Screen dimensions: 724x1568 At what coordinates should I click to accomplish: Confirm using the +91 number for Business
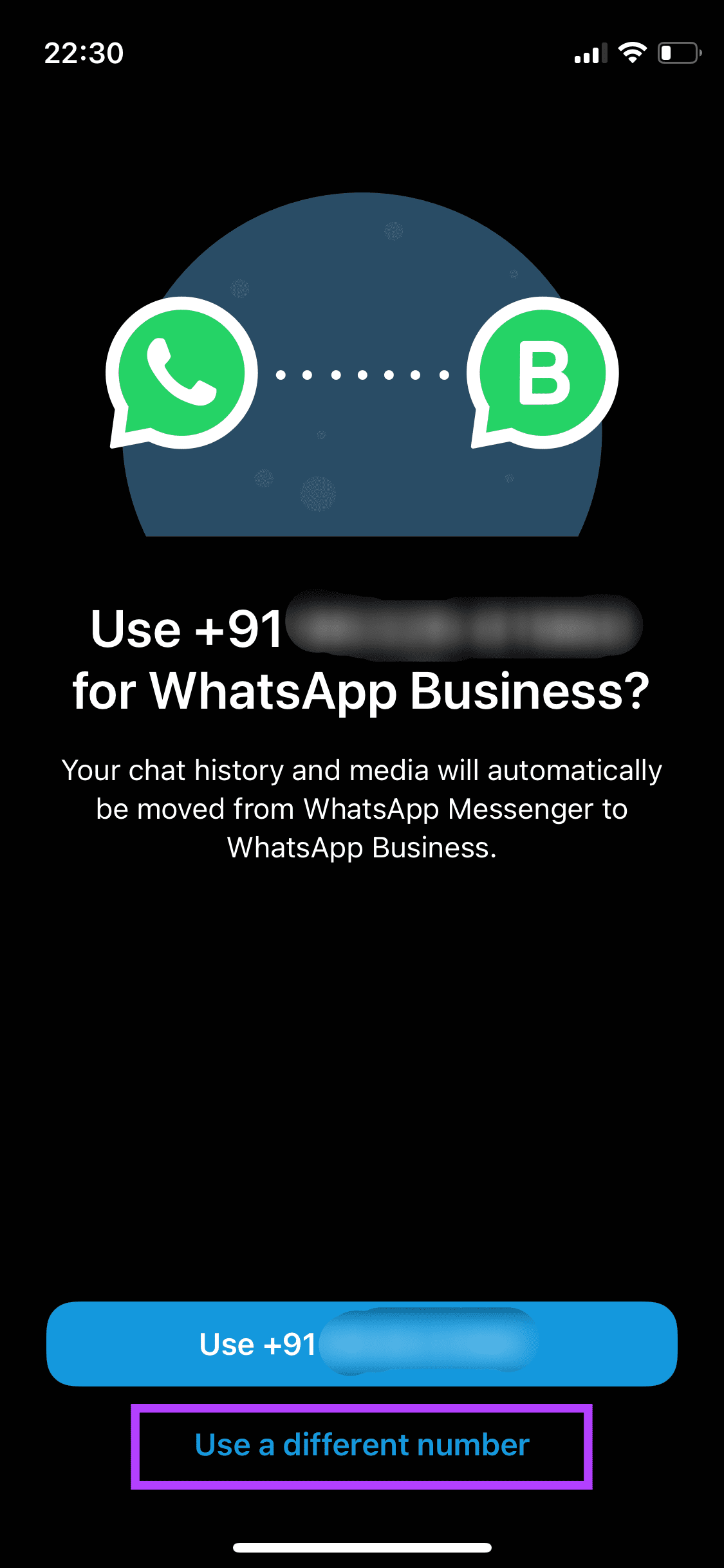coord(362,1343)
